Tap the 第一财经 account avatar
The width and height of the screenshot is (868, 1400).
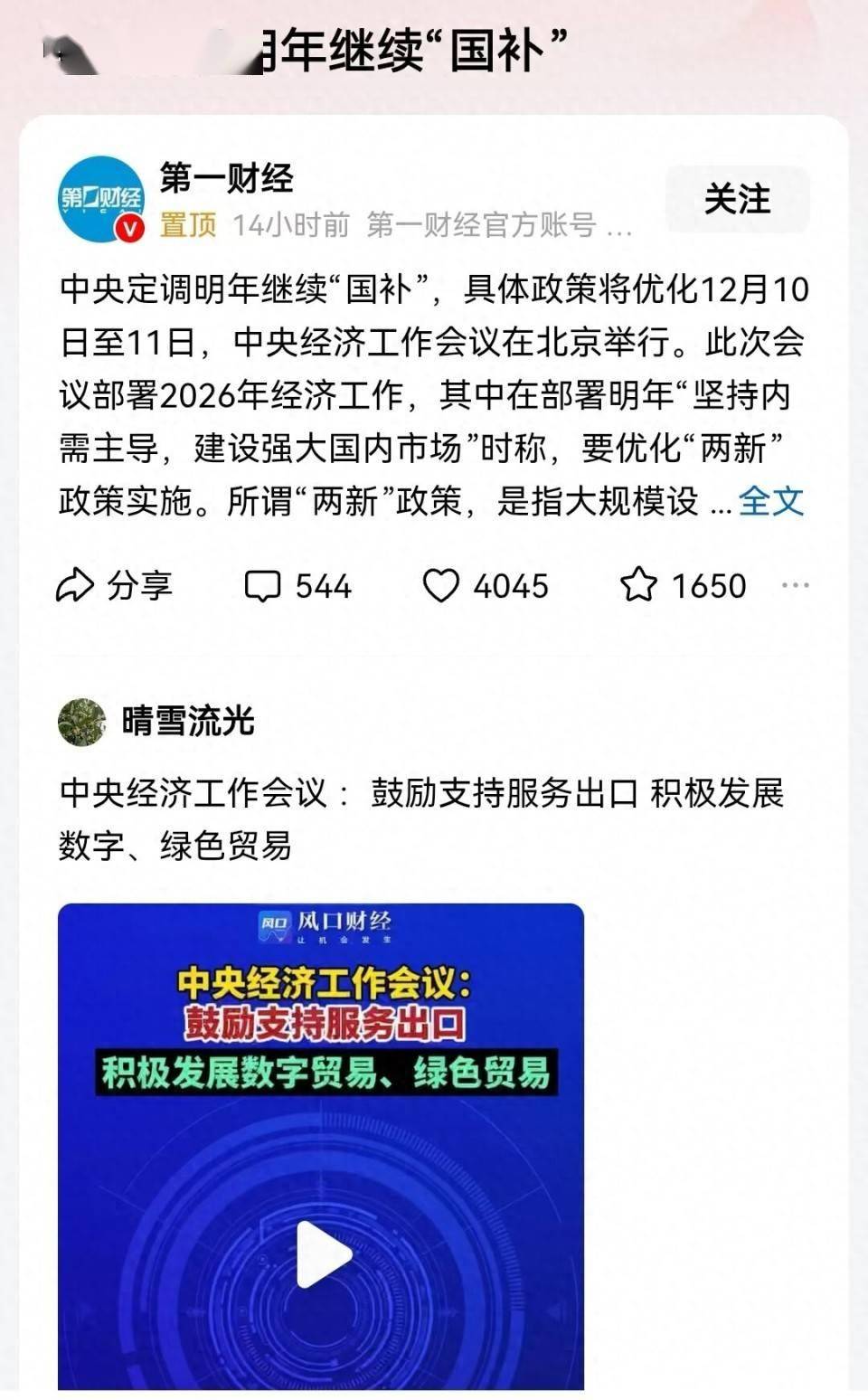coord(99,197)
